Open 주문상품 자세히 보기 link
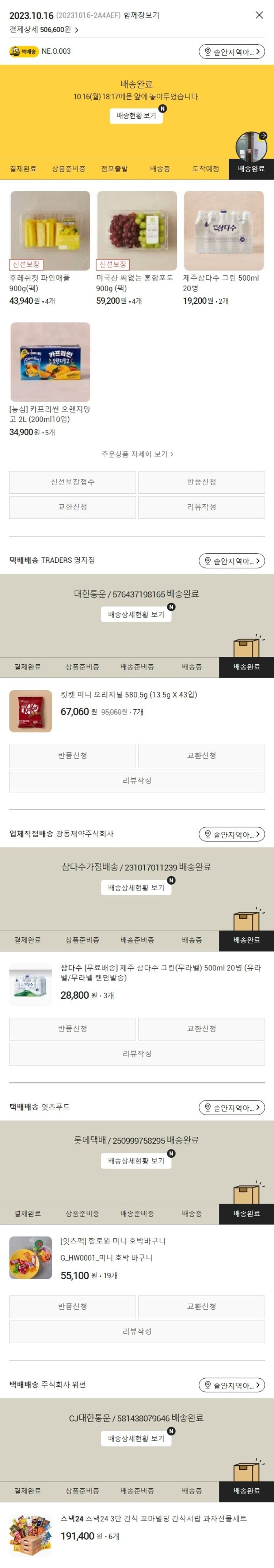Image resolution: width=274 pixels, height=1568 pixels. pyautogui.click(x=137, y=454)
